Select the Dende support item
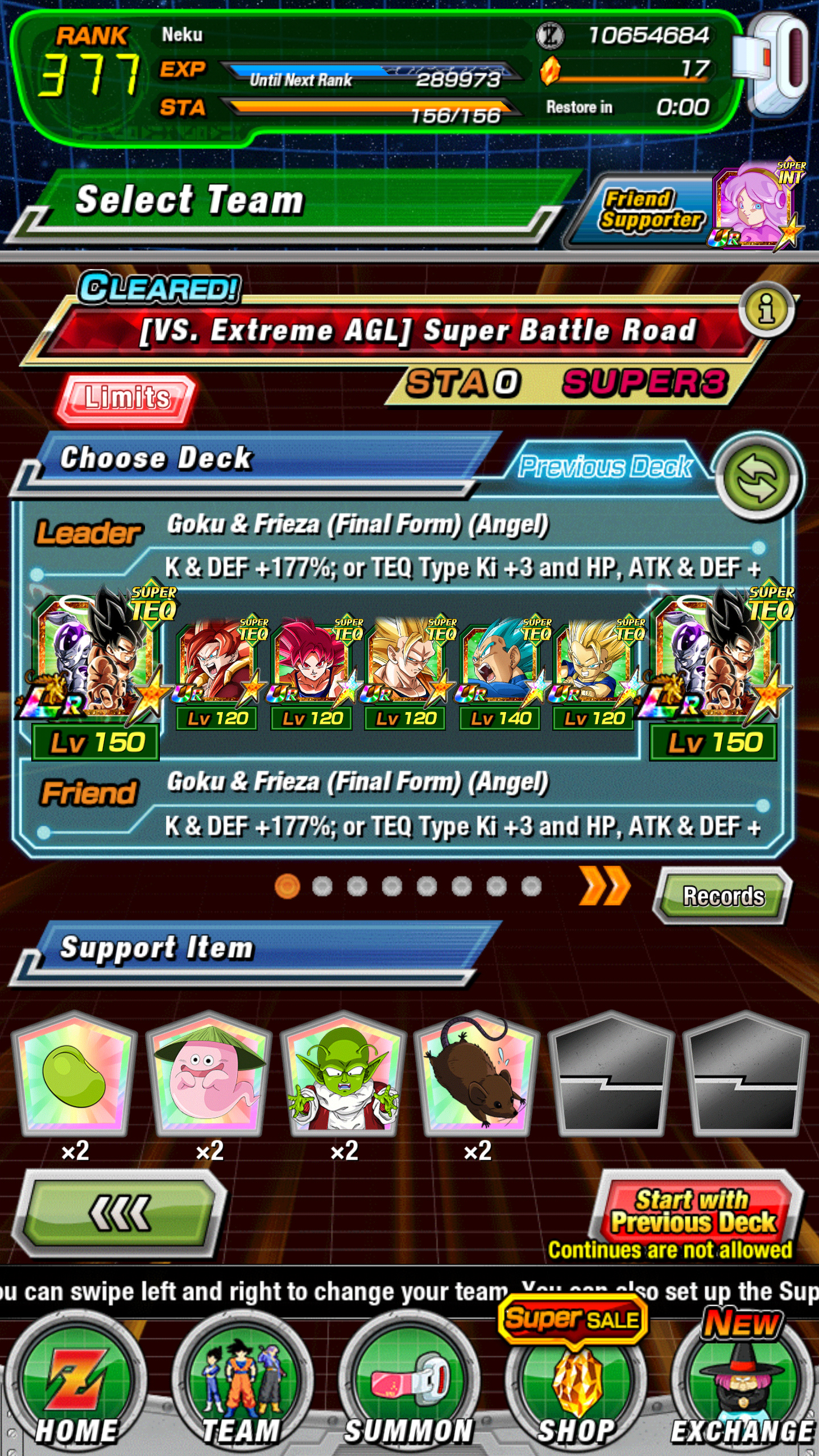Image resolution: width=819 pixels, height=1456 pixels. point(343,1074)
